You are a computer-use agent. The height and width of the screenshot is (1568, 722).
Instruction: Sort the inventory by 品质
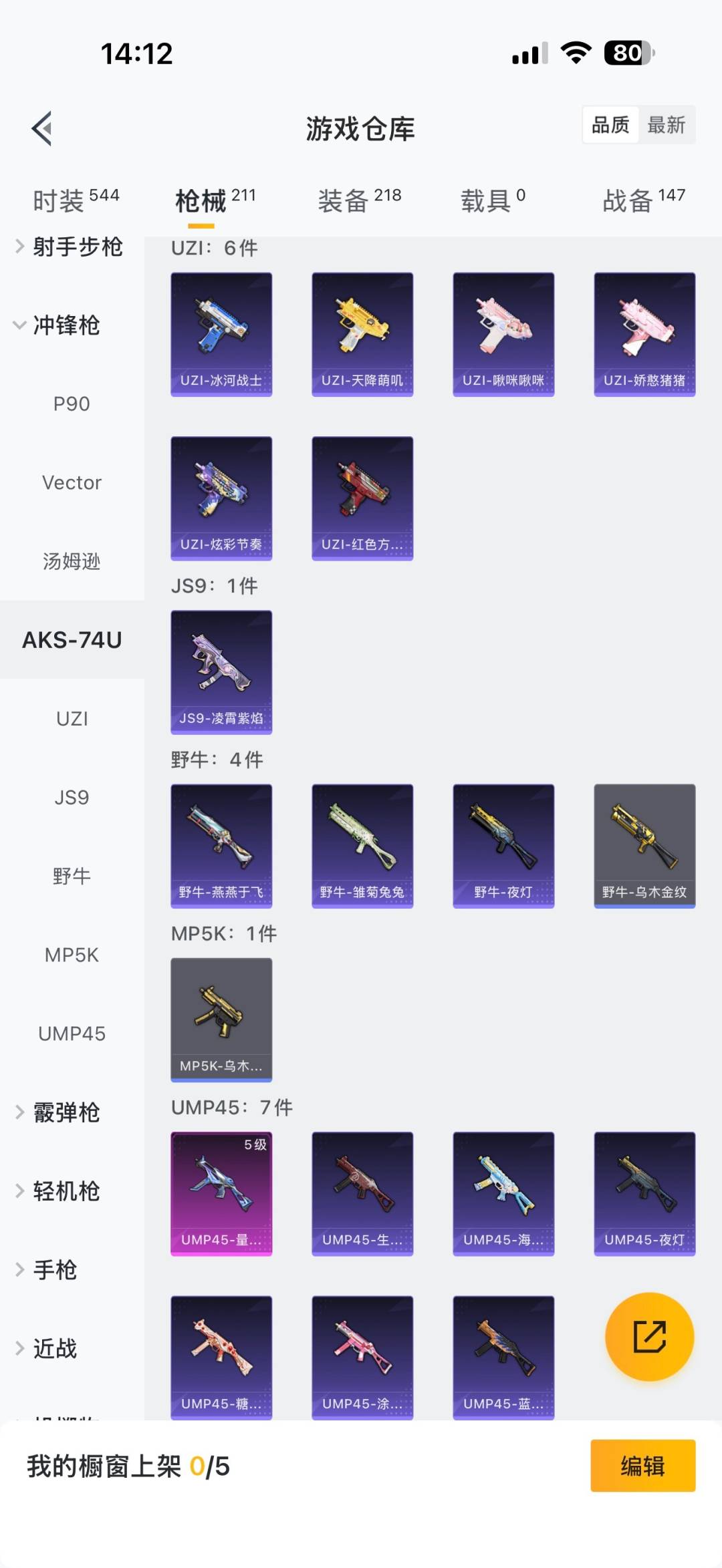[x=610, y=125]
